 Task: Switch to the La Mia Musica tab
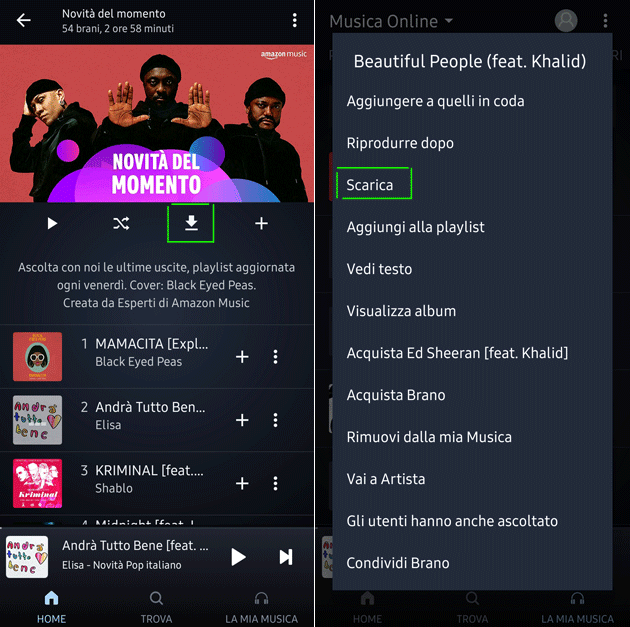tap(261, 606)
